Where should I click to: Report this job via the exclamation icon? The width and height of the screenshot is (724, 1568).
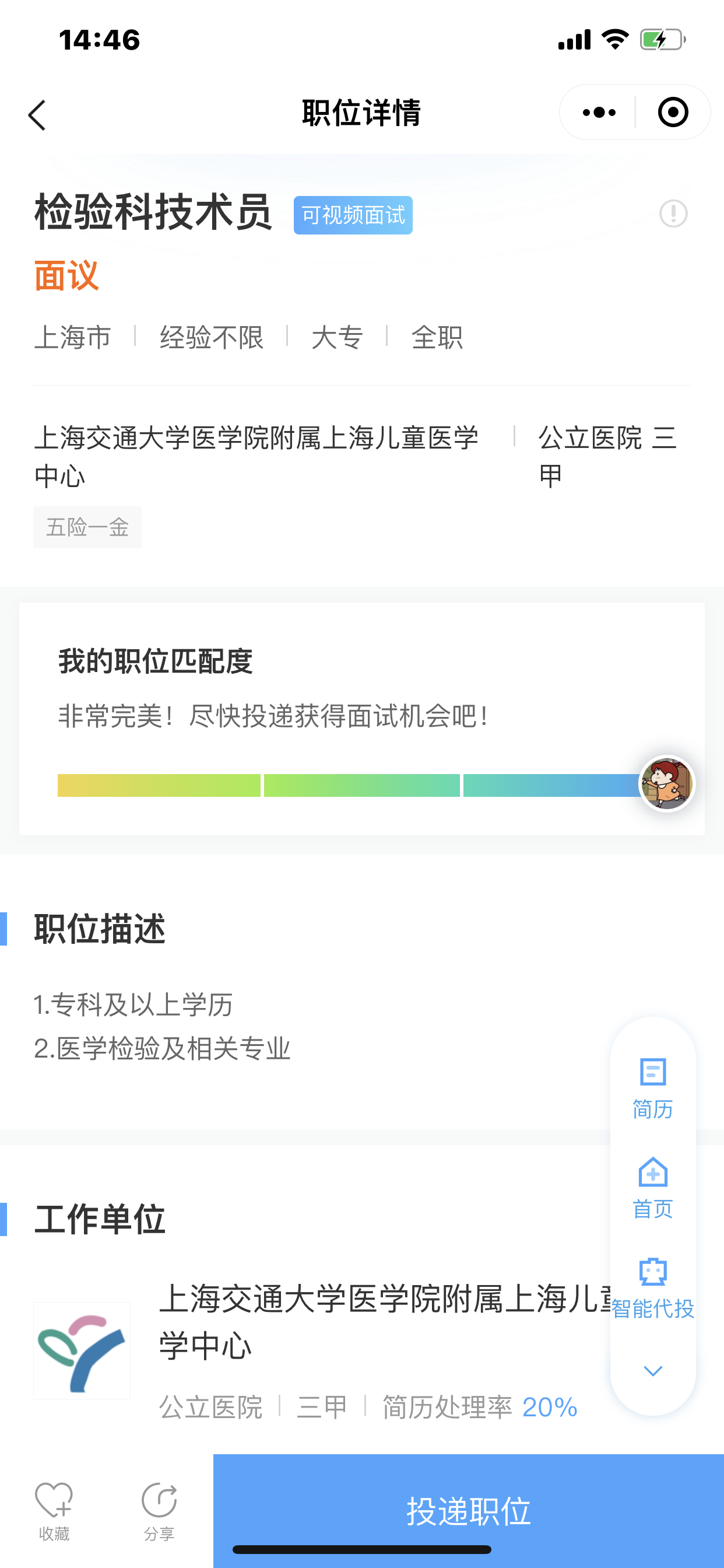click(673, 213)
